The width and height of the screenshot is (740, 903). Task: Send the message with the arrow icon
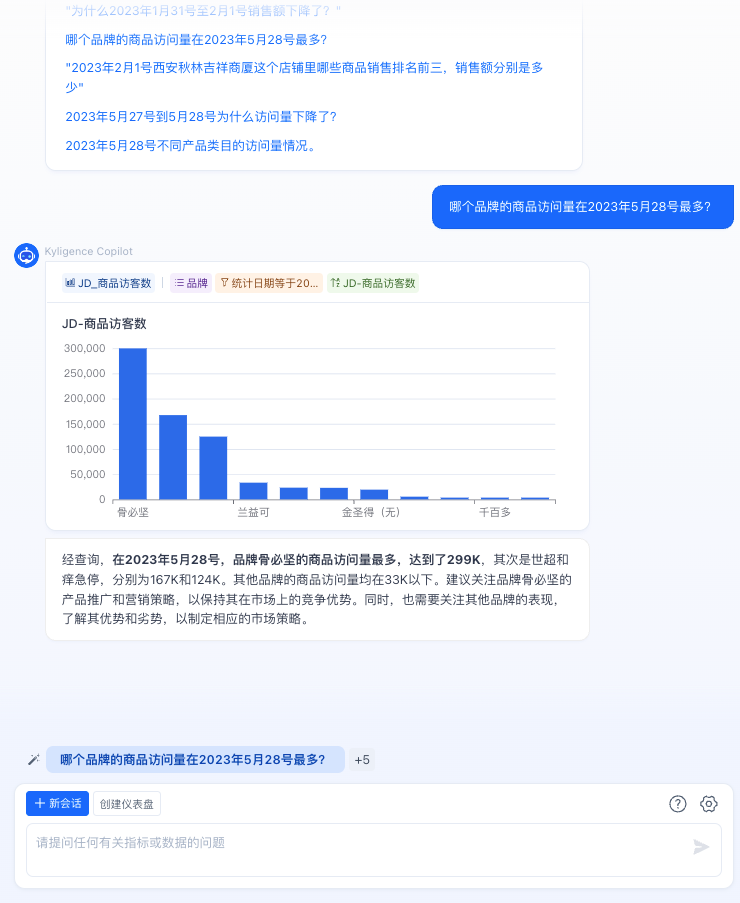point(701,847)
